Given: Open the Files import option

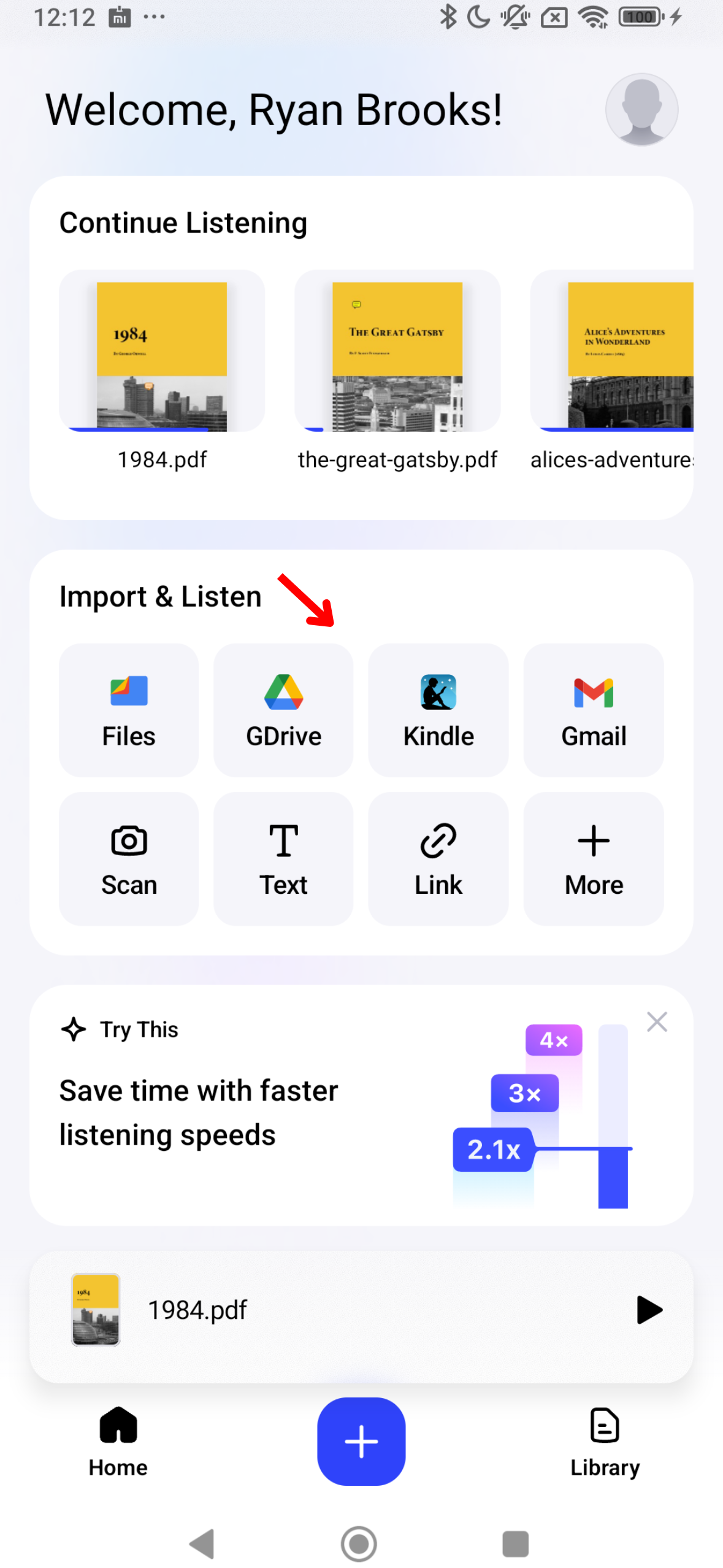Looking at the screenshot, I should click(x=128, y=710).
